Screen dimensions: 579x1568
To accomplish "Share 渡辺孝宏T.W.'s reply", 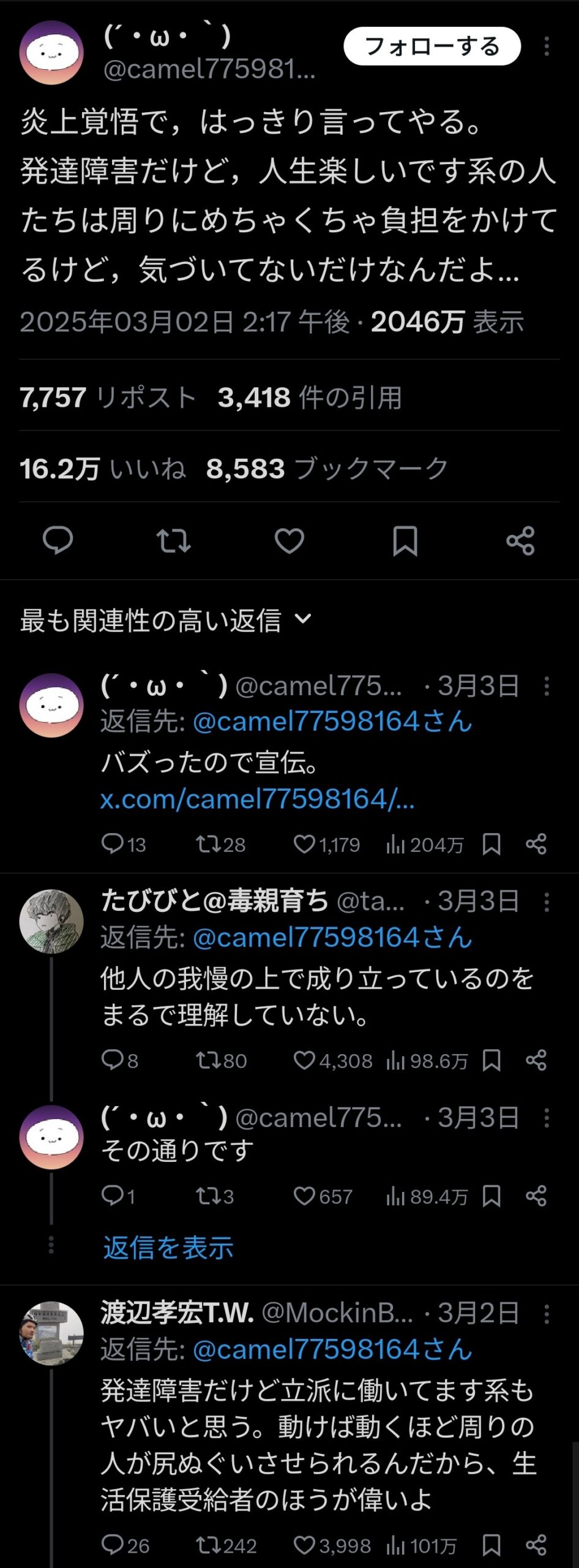I will tap(536, 1545).
